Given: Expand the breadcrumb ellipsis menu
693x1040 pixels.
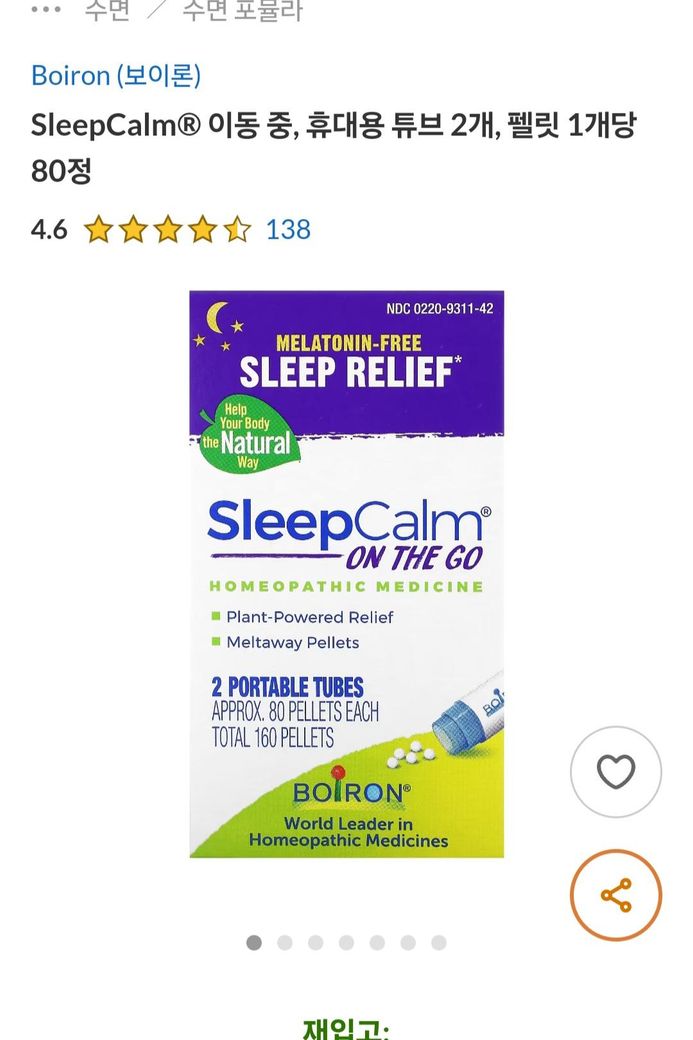Looking at the screenshot, I should click(x=46, y=11).
